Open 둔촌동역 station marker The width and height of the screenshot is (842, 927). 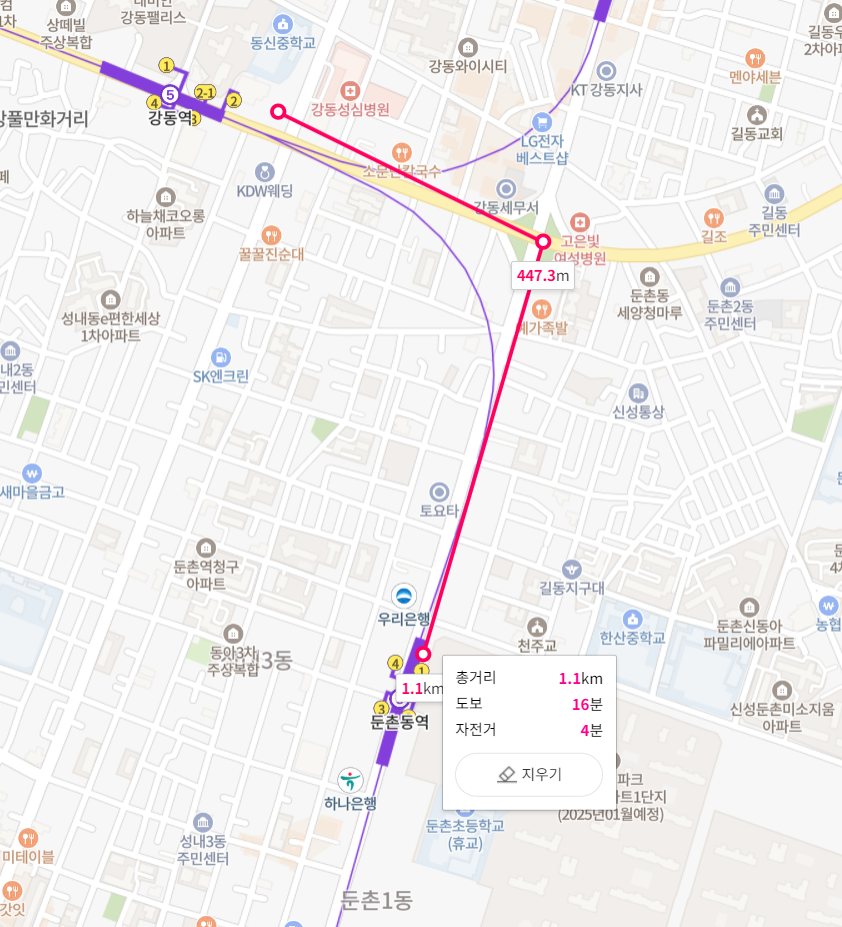pos(399,699)
